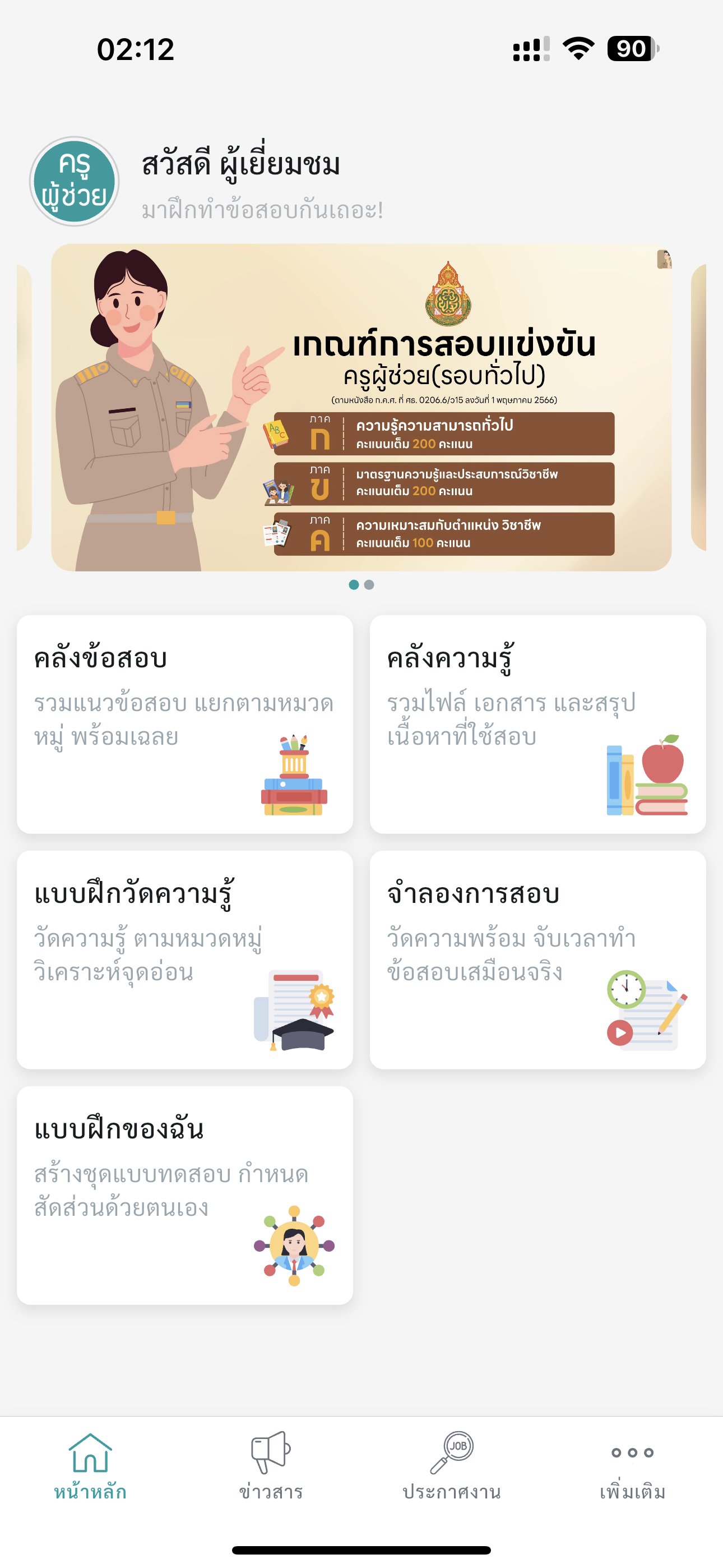The height and width of the screenshot is (1568, 723).
Task: Open the แบบฝึกวัดความรู้ card
Action: (184, 960)
